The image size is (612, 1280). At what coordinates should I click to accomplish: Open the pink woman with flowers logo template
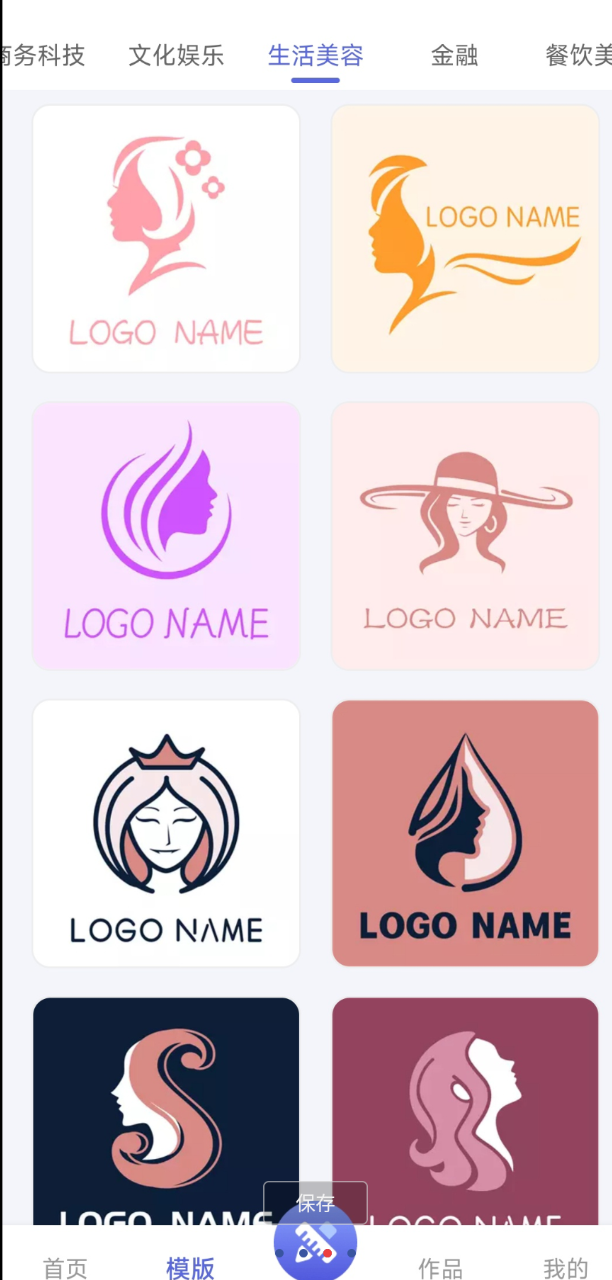tap(166, 239)
